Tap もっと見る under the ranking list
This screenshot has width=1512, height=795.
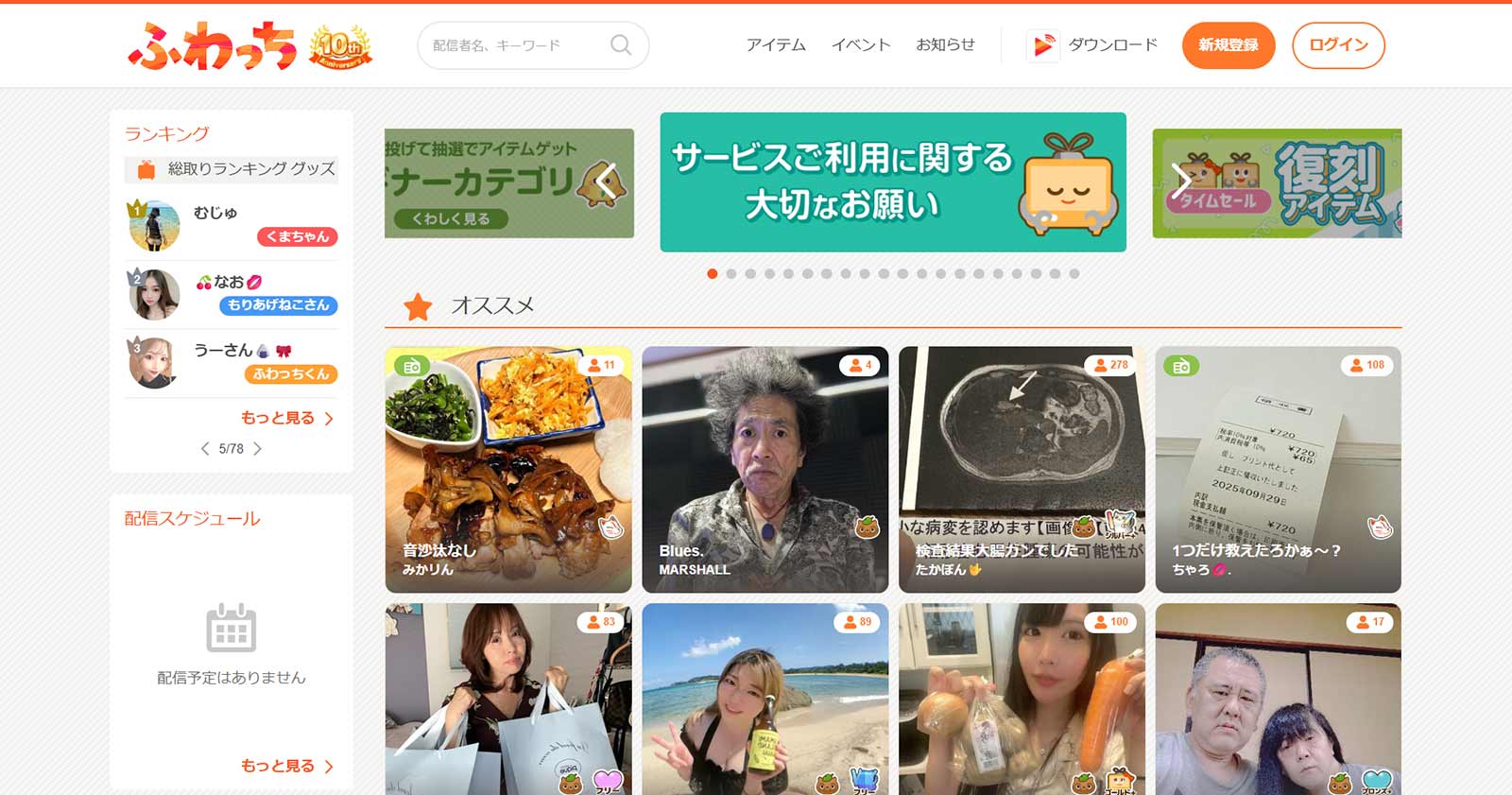click(x=286, y=418)
